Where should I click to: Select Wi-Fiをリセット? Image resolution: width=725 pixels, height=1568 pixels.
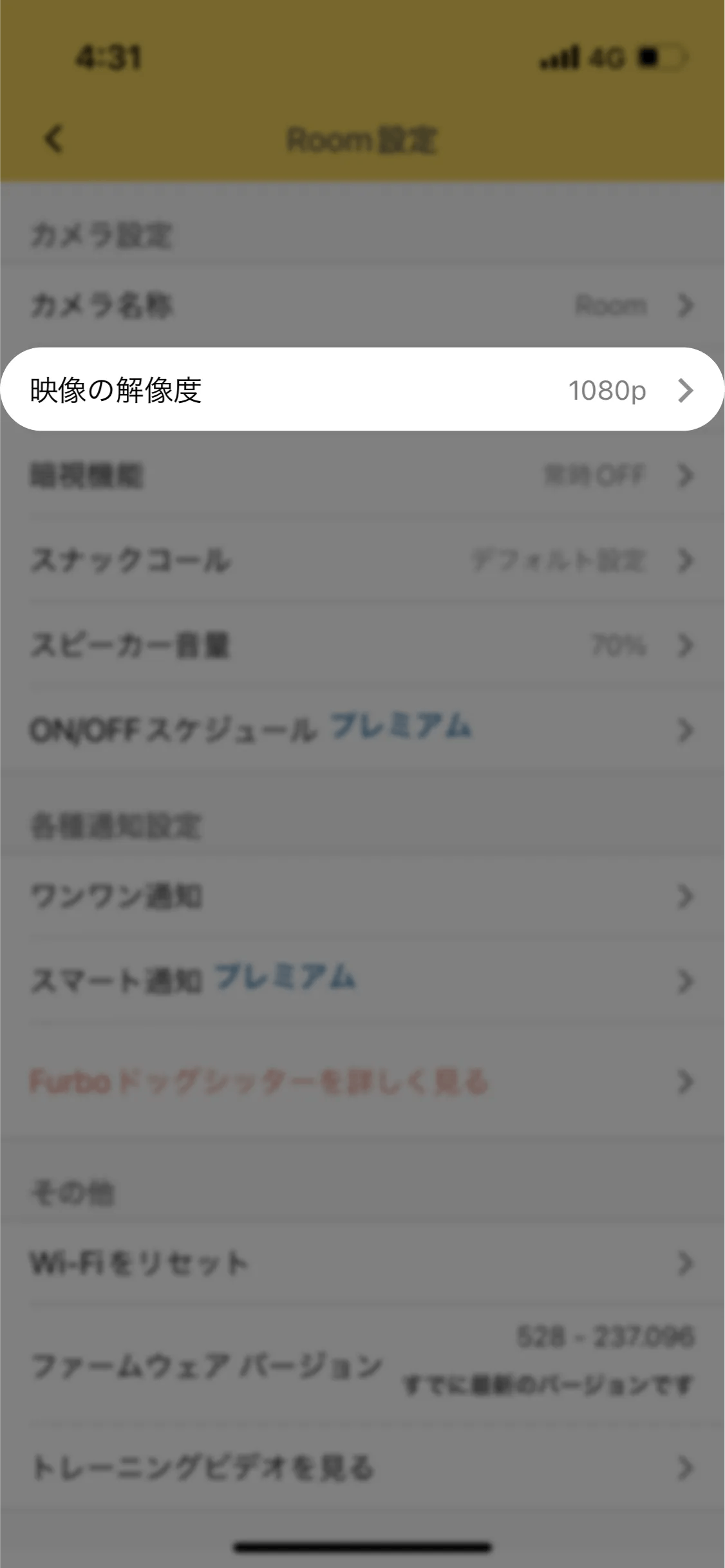pos(362,1262)
